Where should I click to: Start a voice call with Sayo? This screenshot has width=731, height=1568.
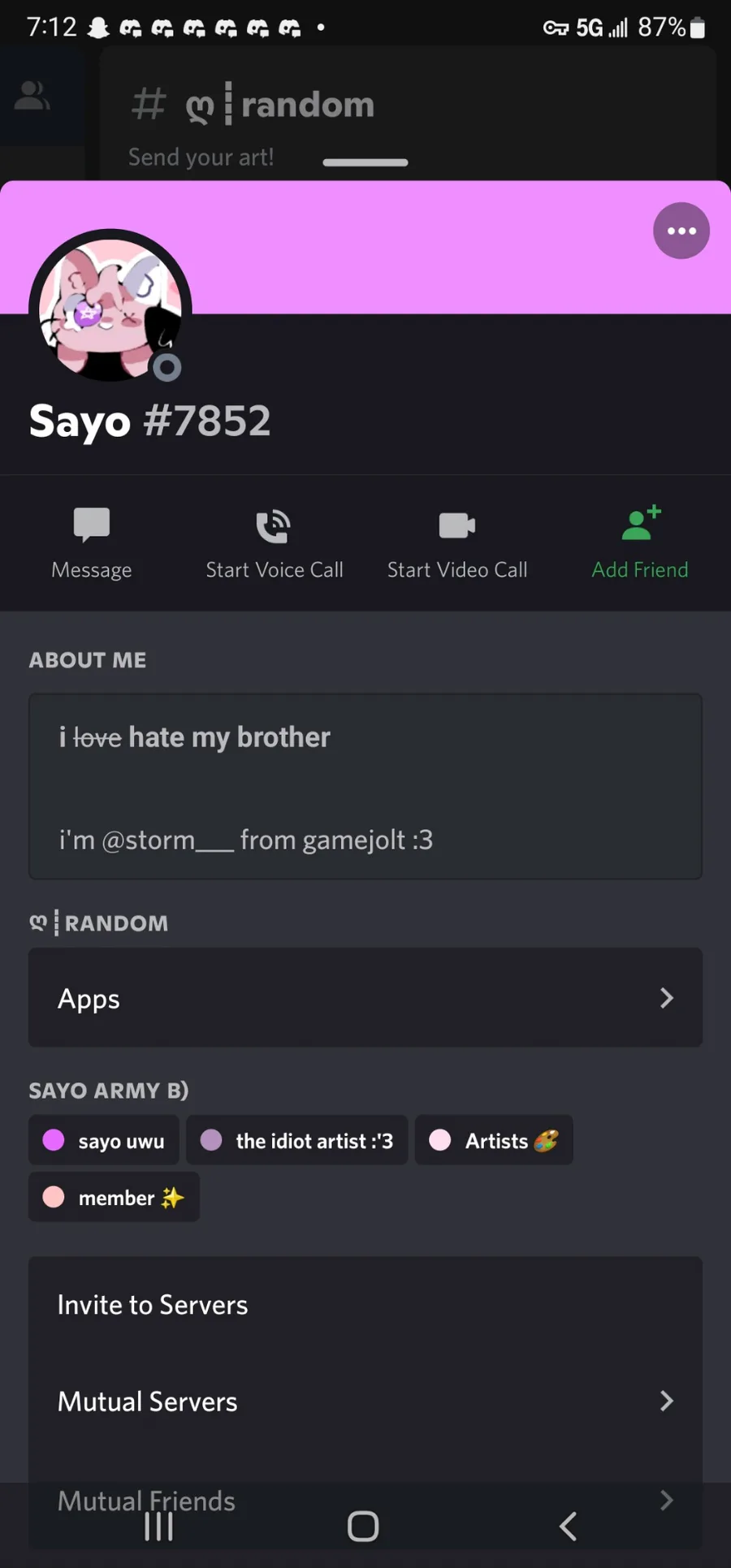tap(274, 542)
